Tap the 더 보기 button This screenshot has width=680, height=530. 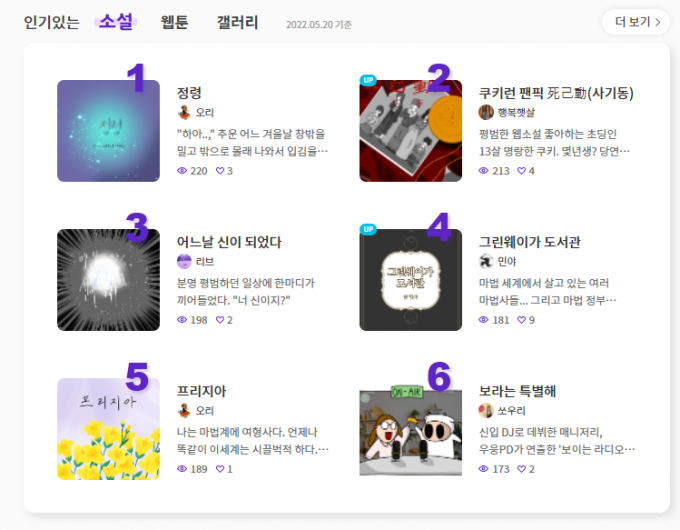point(638,22)
